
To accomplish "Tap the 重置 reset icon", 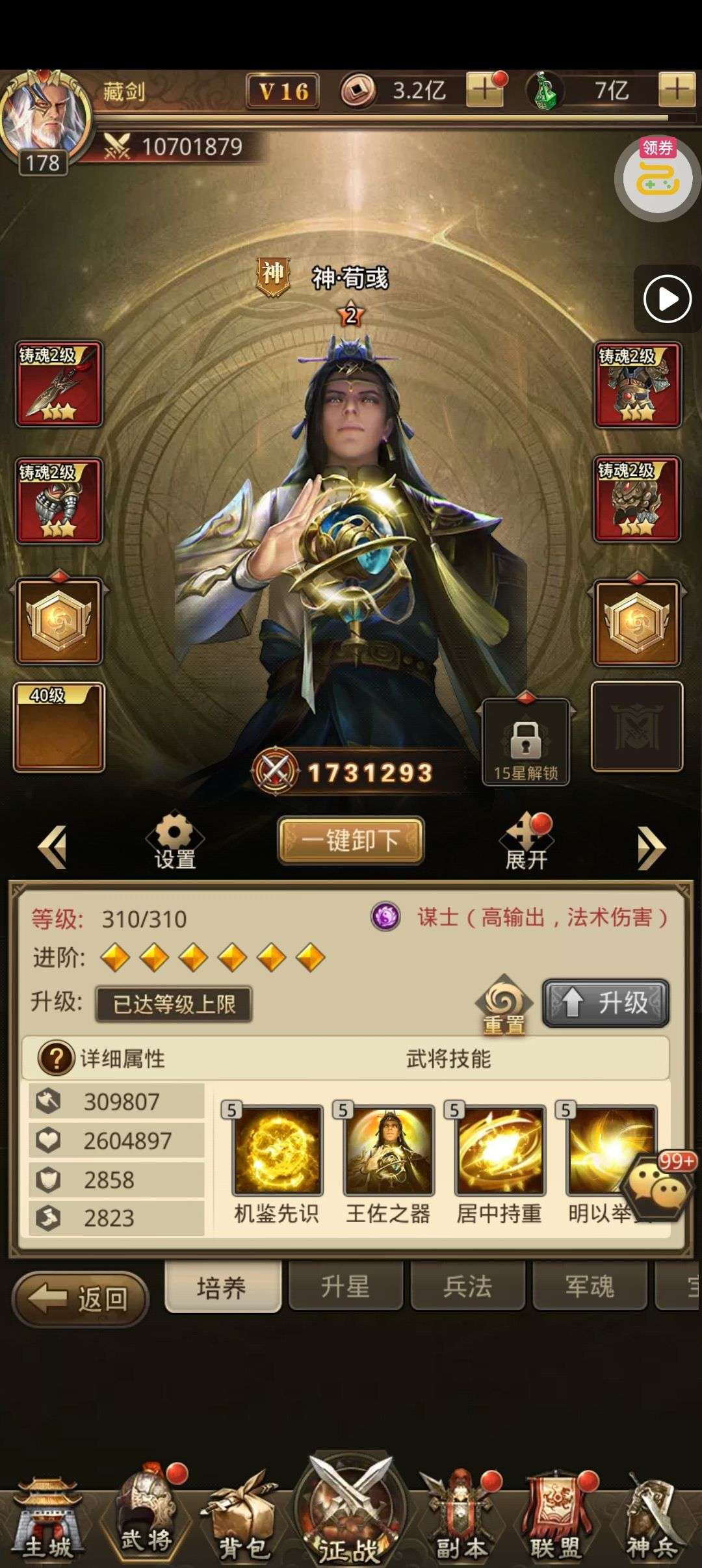I will click(x=504, y=1004).
